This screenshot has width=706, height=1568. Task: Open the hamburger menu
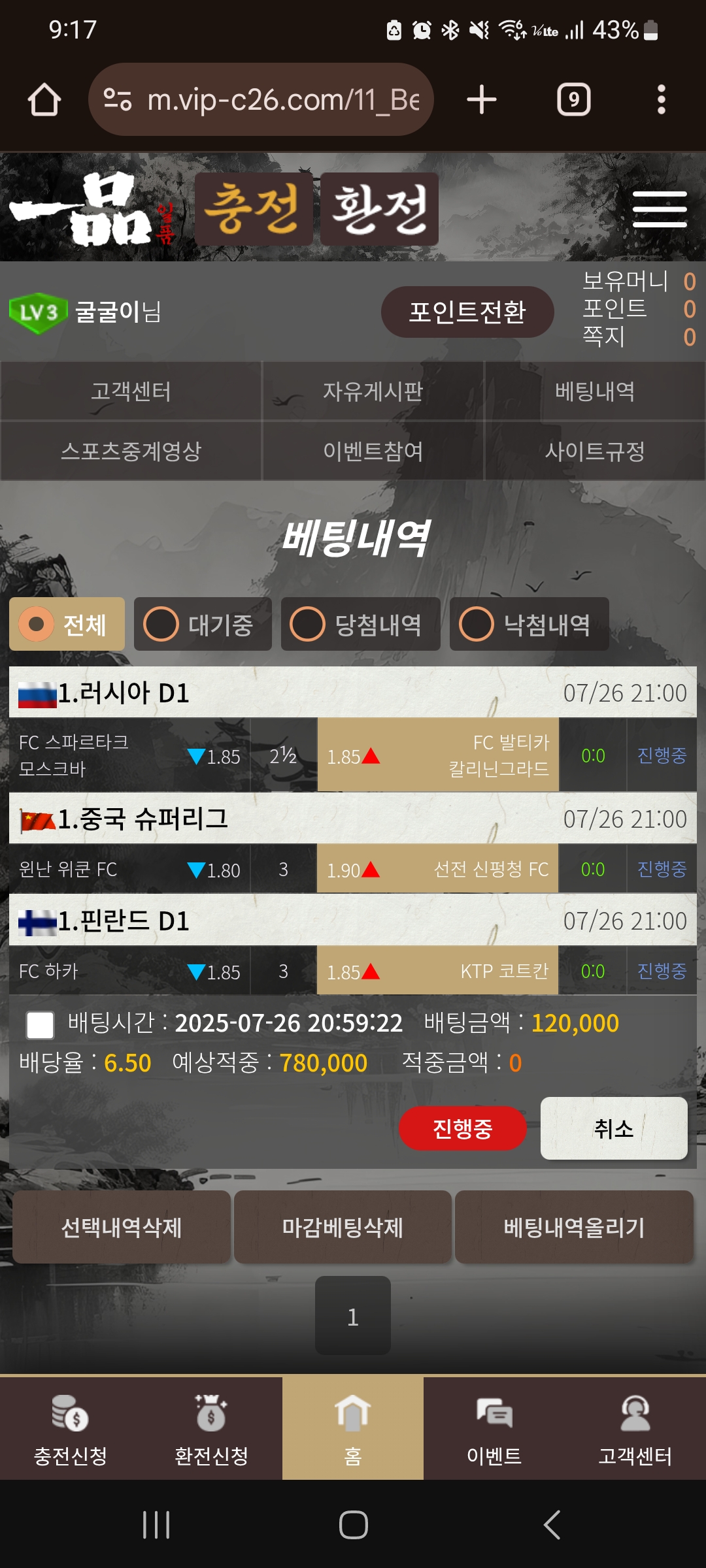tap(660, 209)
